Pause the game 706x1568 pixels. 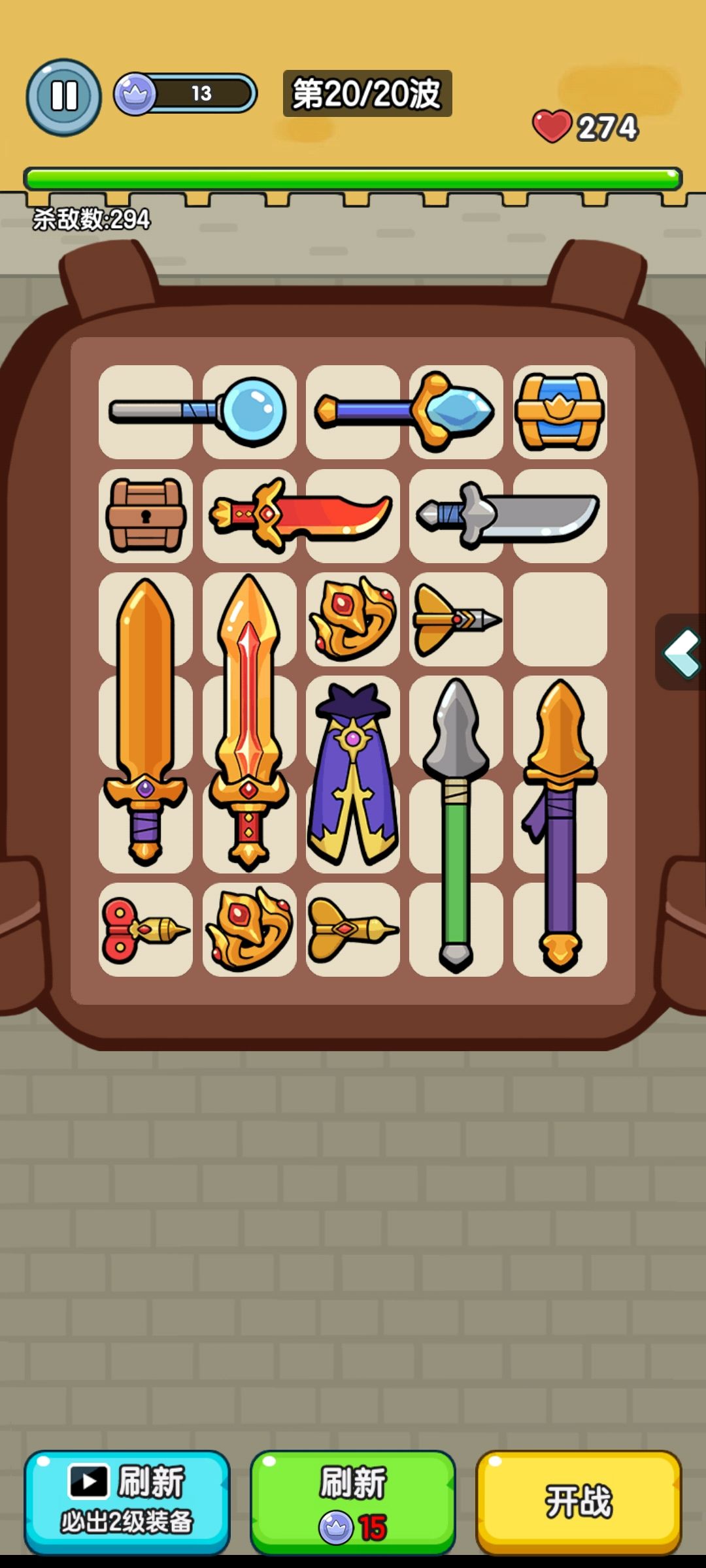coord(63,97)
